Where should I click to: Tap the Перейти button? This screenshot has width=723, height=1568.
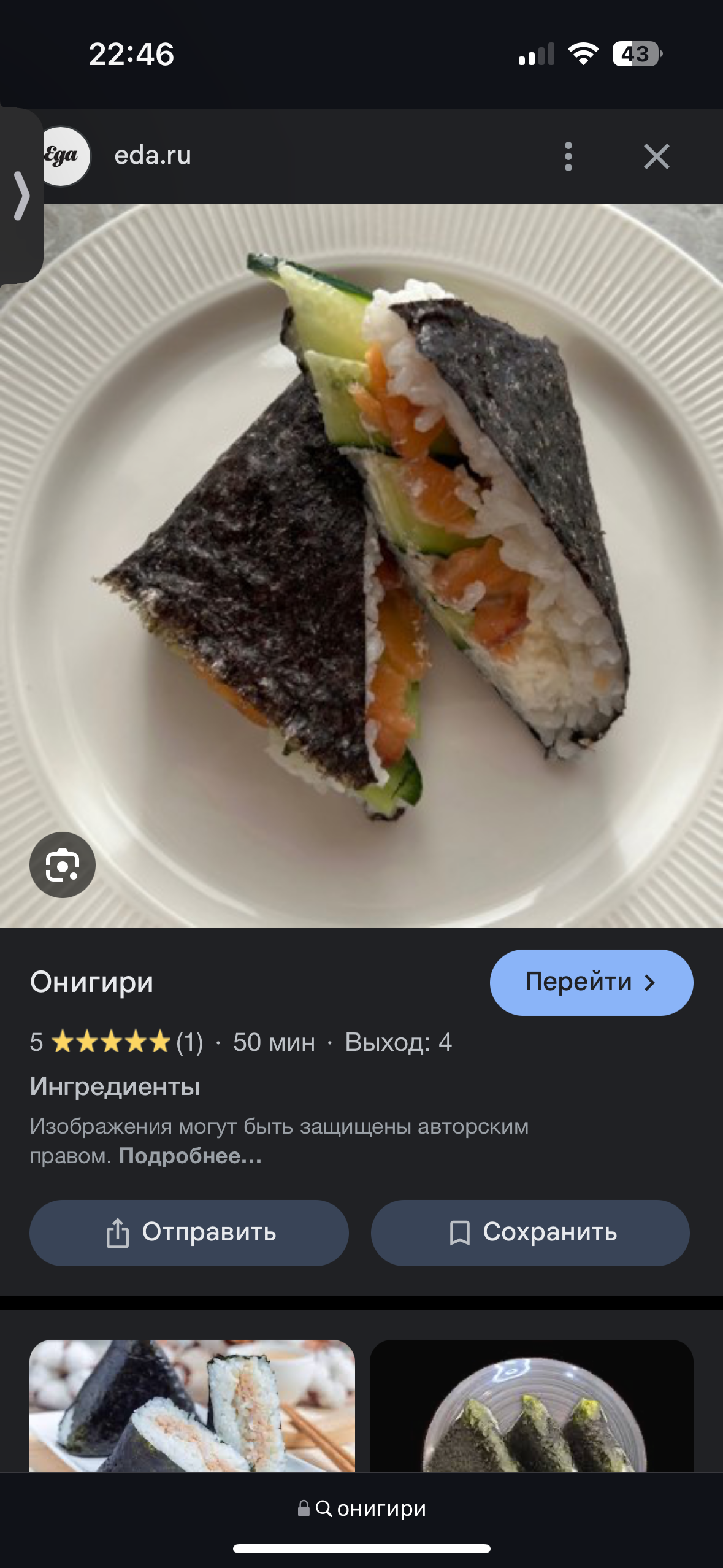click(x=591, y=982)
